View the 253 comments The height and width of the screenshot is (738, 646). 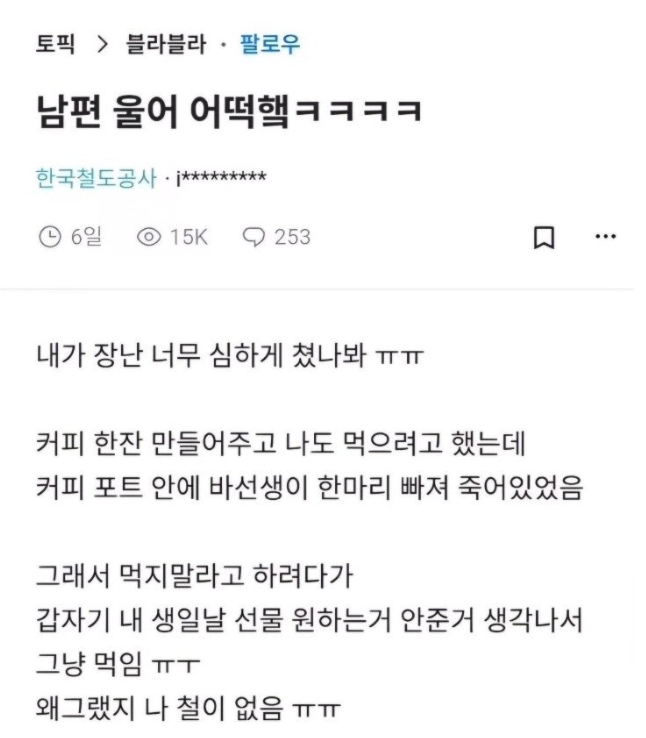[277, 237]
